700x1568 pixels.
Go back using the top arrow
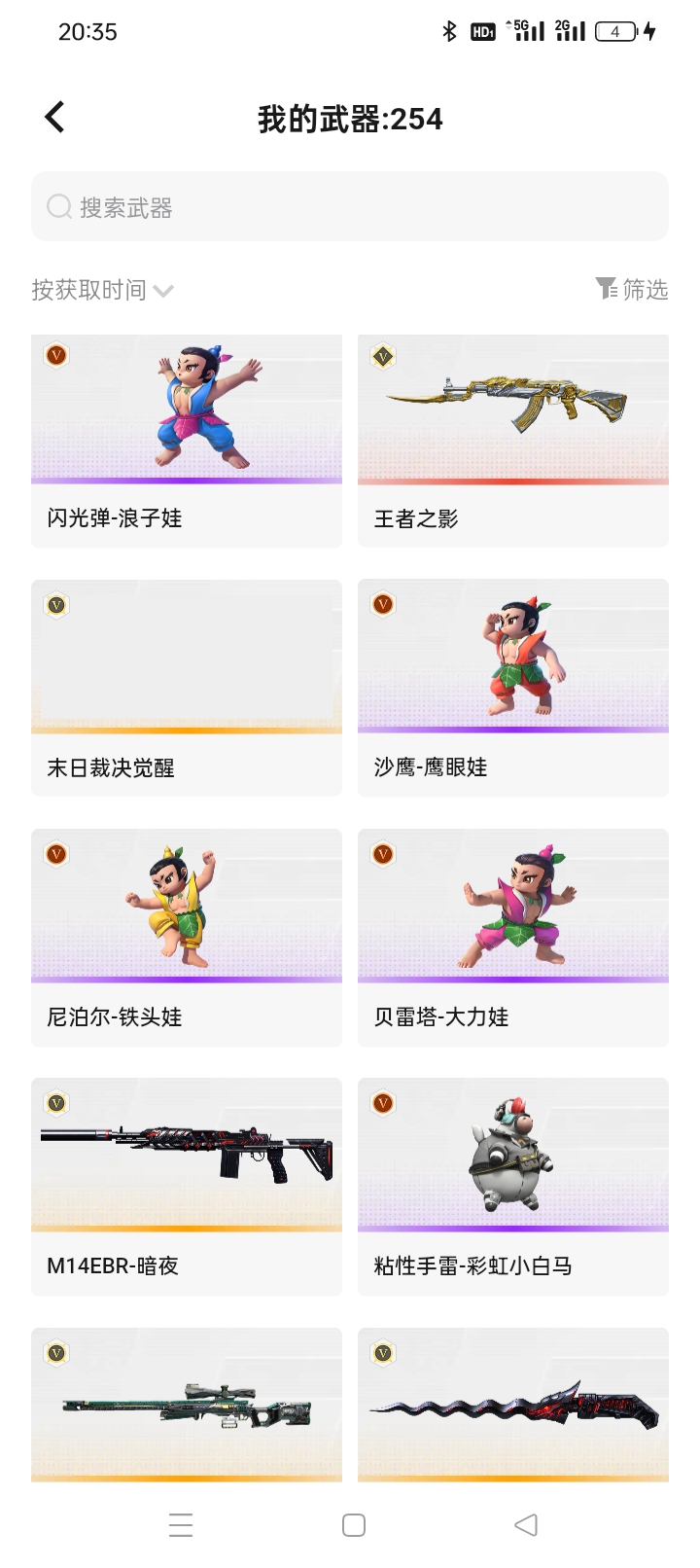[x=55, y=118]
